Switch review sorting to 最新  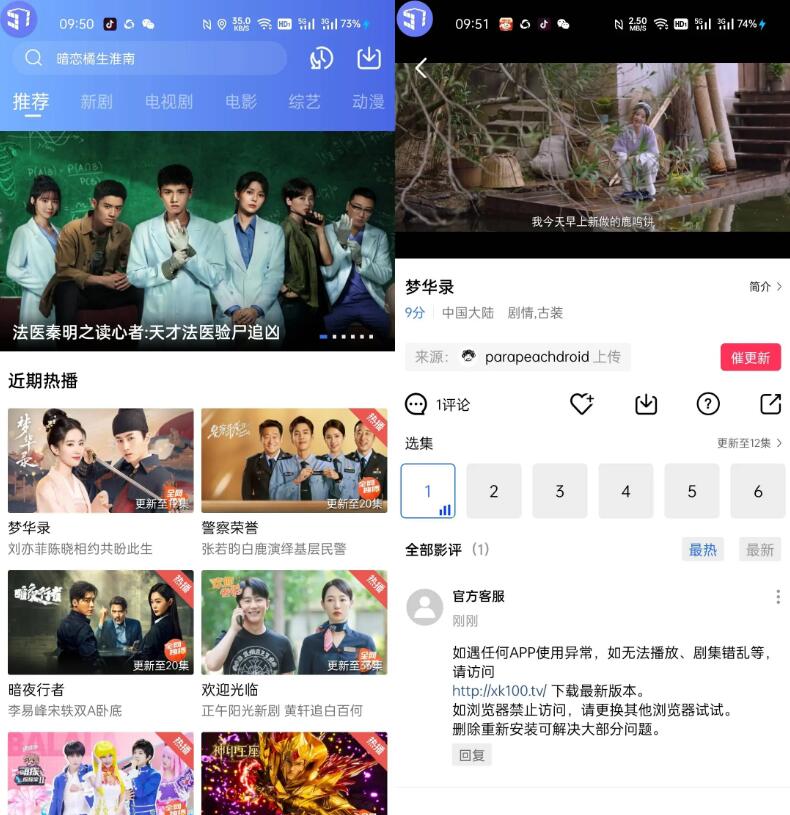(x=759, y=549)
